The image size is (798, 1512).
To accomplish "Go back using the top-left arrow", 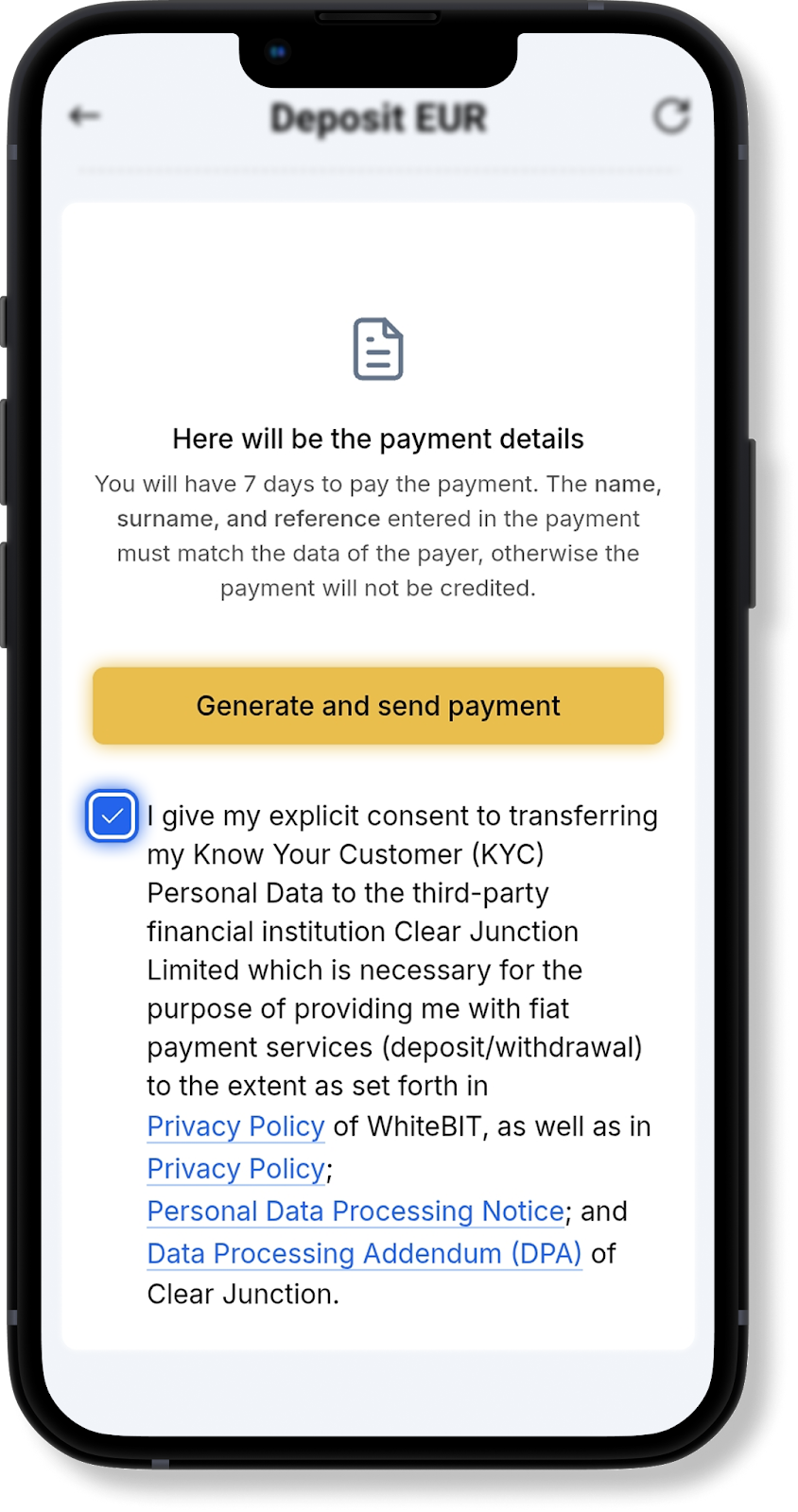I will [85, 116].
